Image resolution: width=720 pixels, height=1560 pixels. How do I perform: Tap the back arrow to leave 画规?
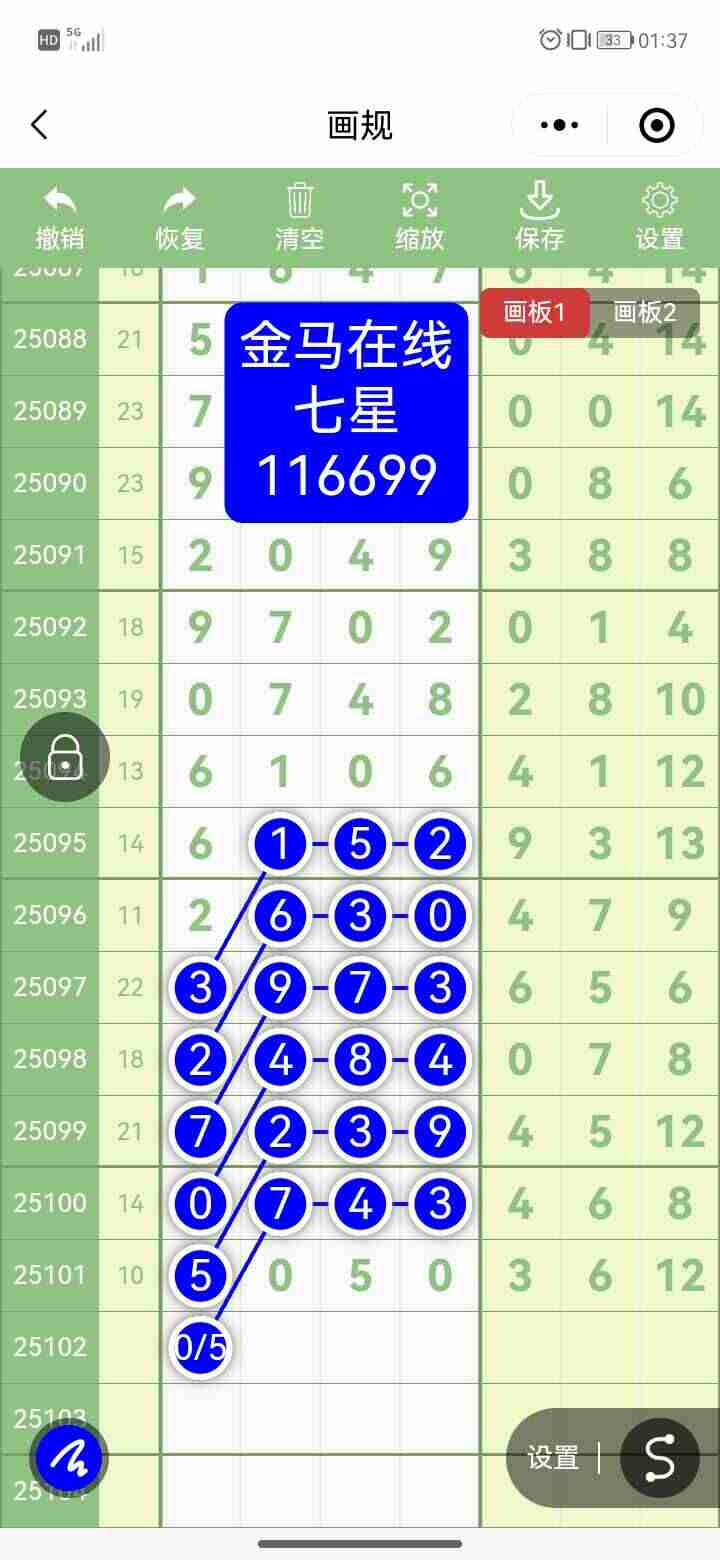pyautogui.click(x=40, y=124)
